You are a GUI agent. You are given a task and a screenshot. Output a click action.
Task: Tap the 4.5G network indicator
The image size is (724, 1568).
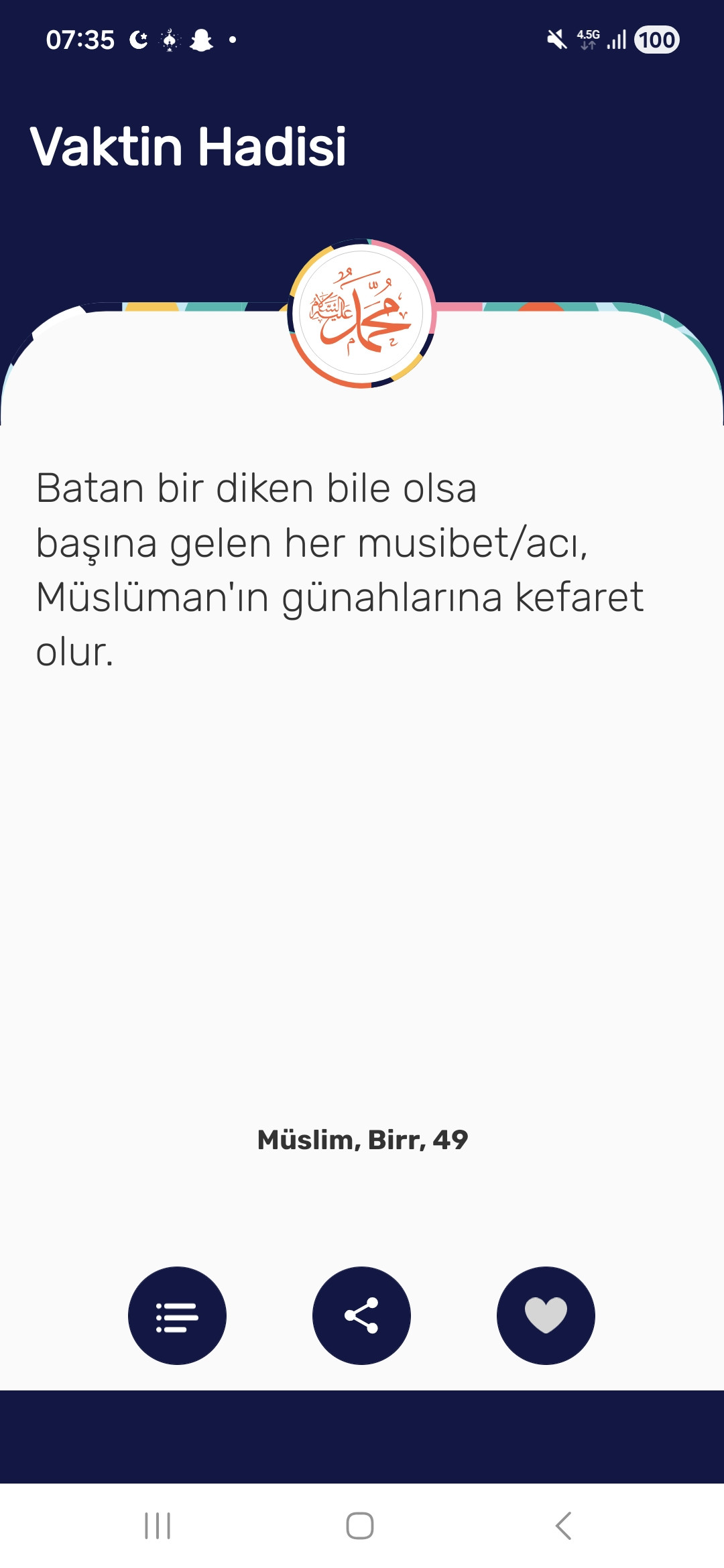(587, 40)
